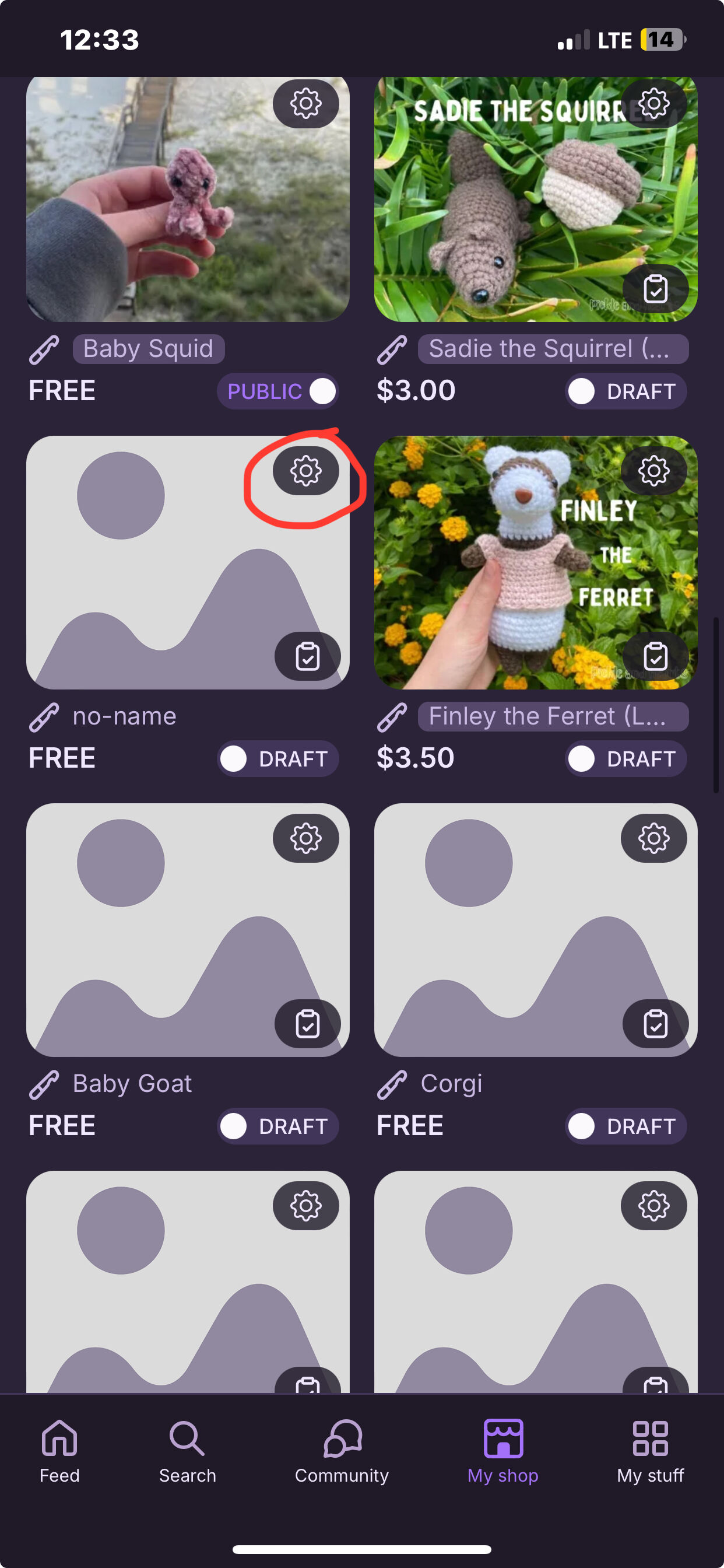
Task: Toggle Baby Goat draft switch
Action: click(278, 1126)
